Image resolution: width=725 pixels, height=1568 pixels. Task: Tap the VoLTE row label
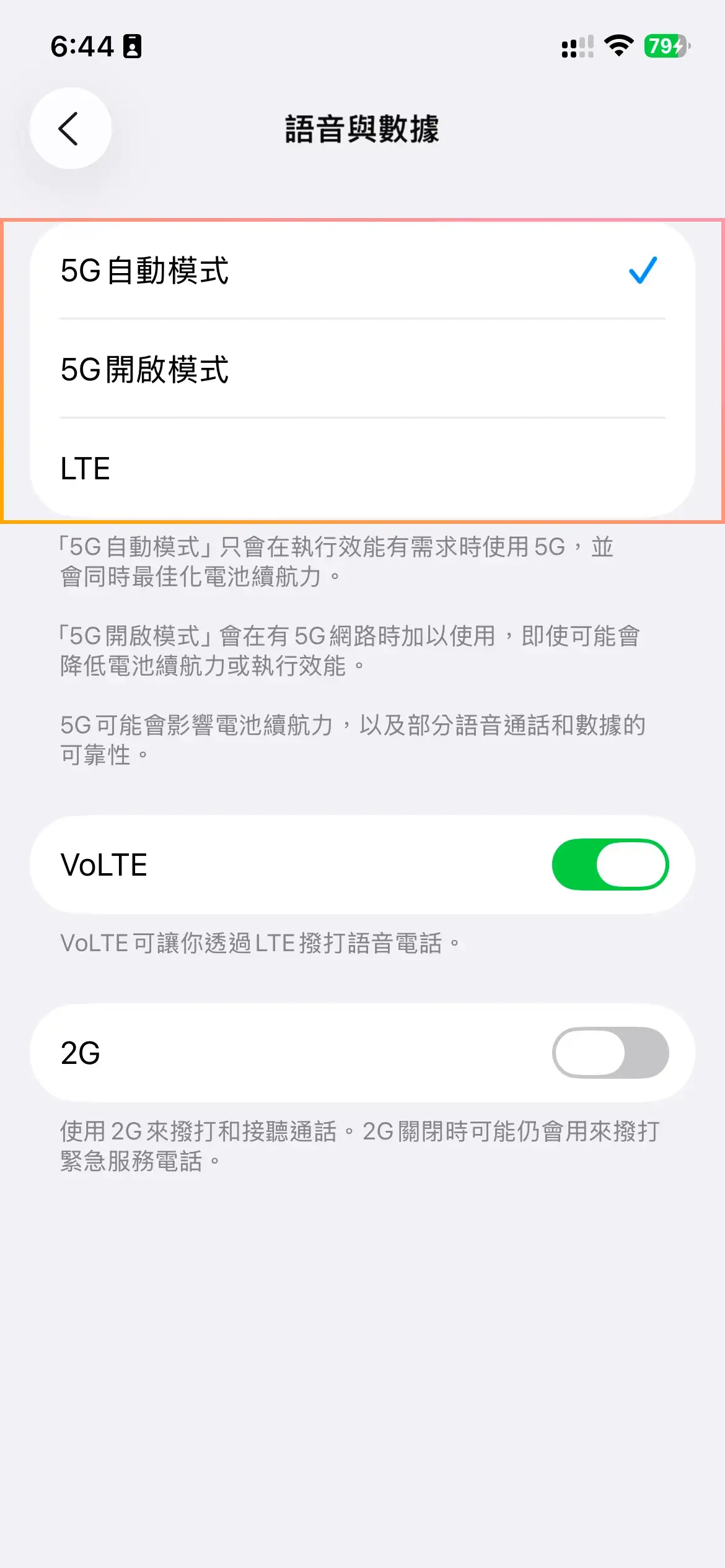104,864
